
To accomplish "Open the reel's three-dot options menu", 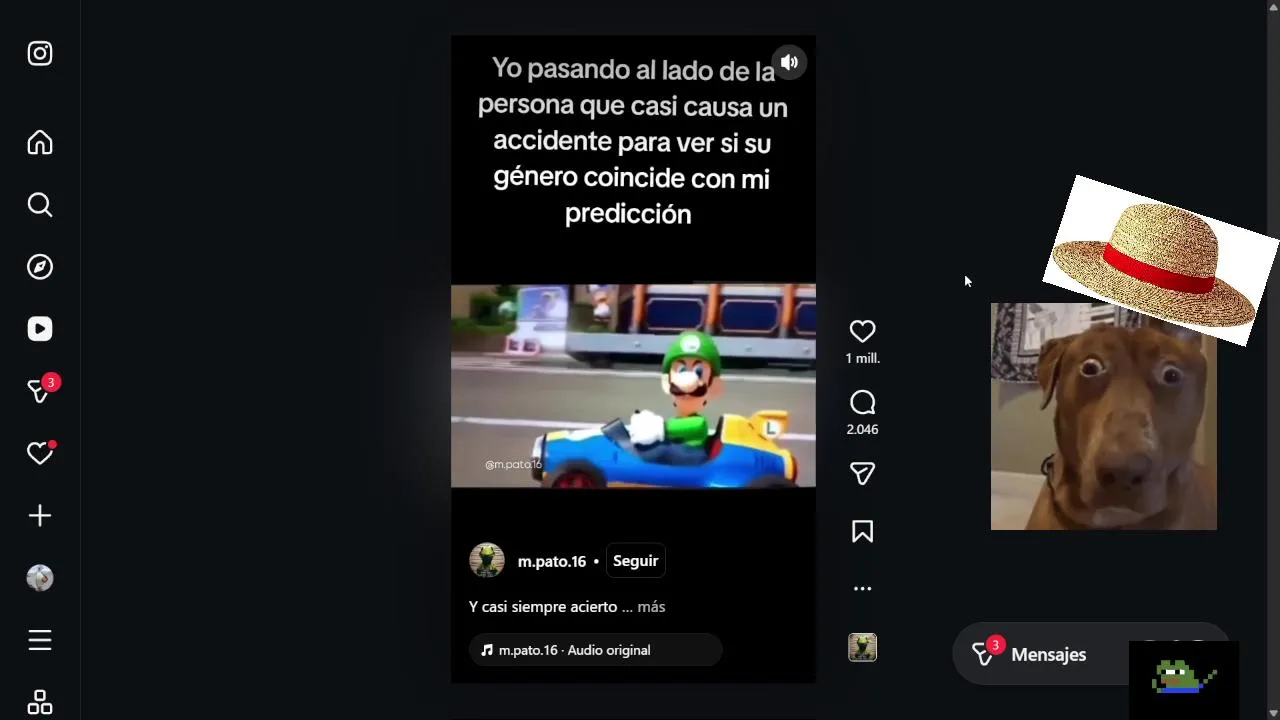I will [862, 589].
